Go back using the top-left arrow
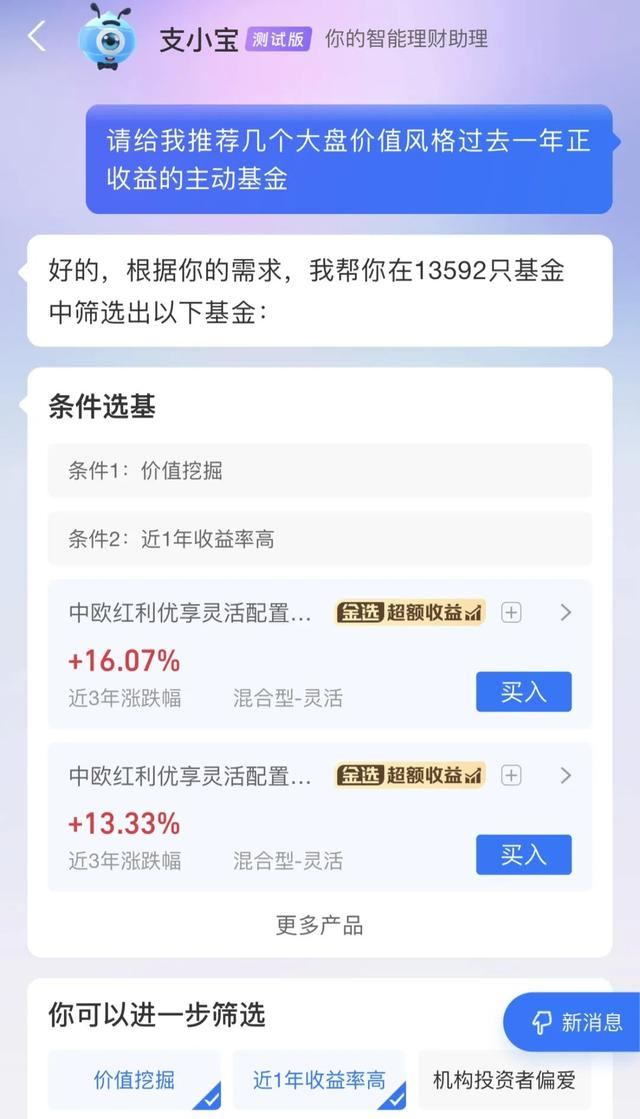Viewport: 640px width, 1119px height. click(x=37, y=38)
